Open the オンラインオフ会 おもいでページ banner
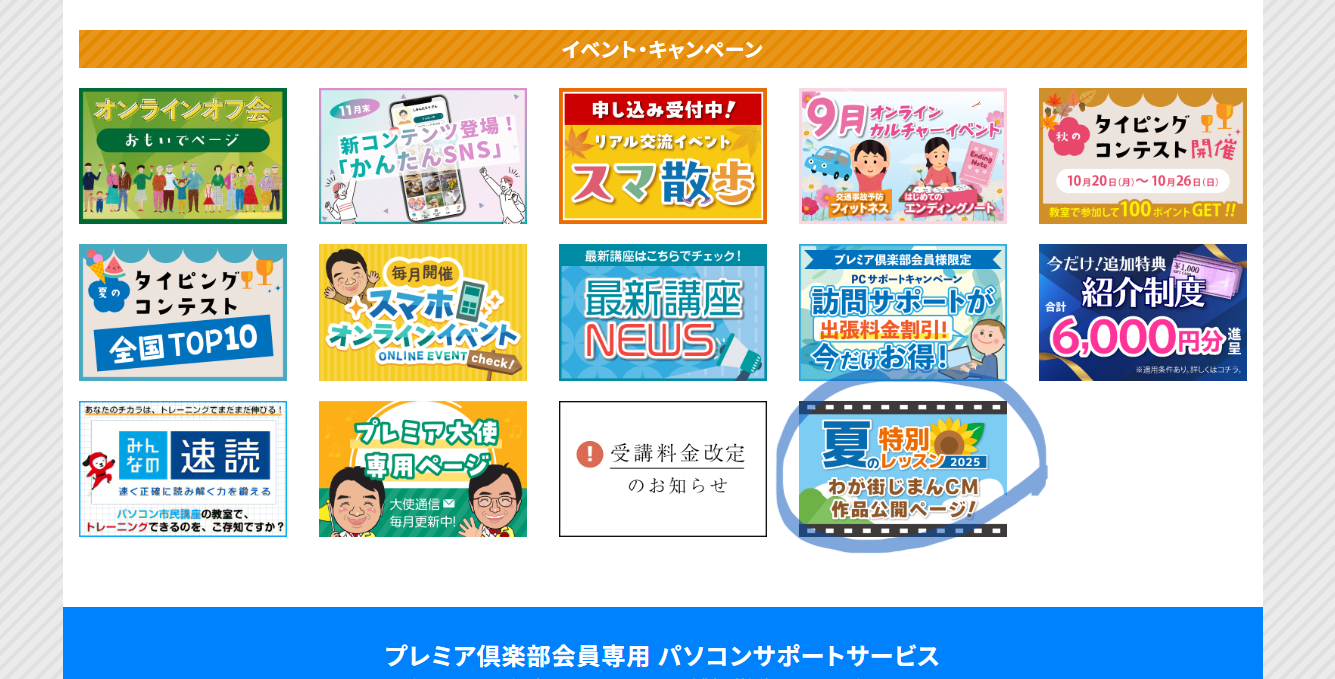The height and width of the screenshot is (679, 1335). [183, 156]
